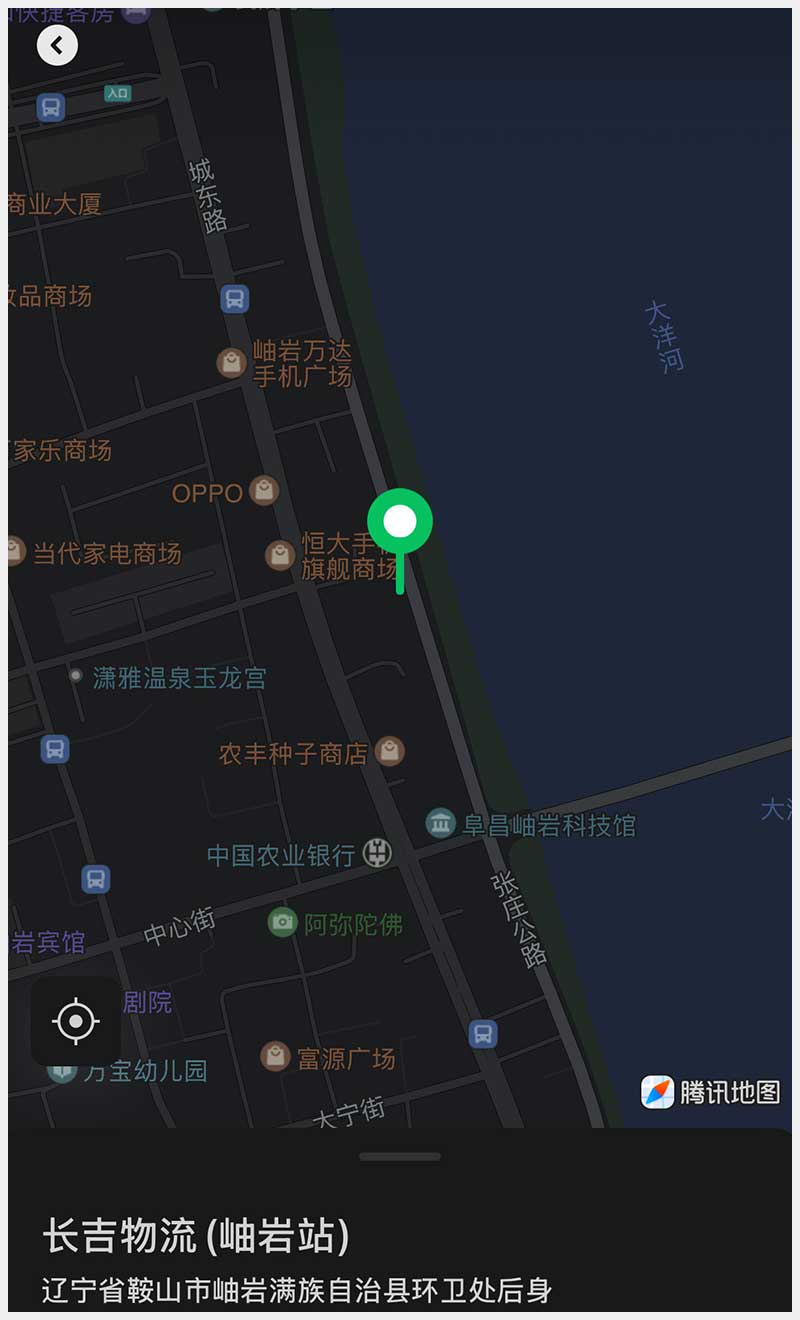Select the 阿弥陀佛 photo spot marker
The image size is (800, 1320).
coord(283,922)
